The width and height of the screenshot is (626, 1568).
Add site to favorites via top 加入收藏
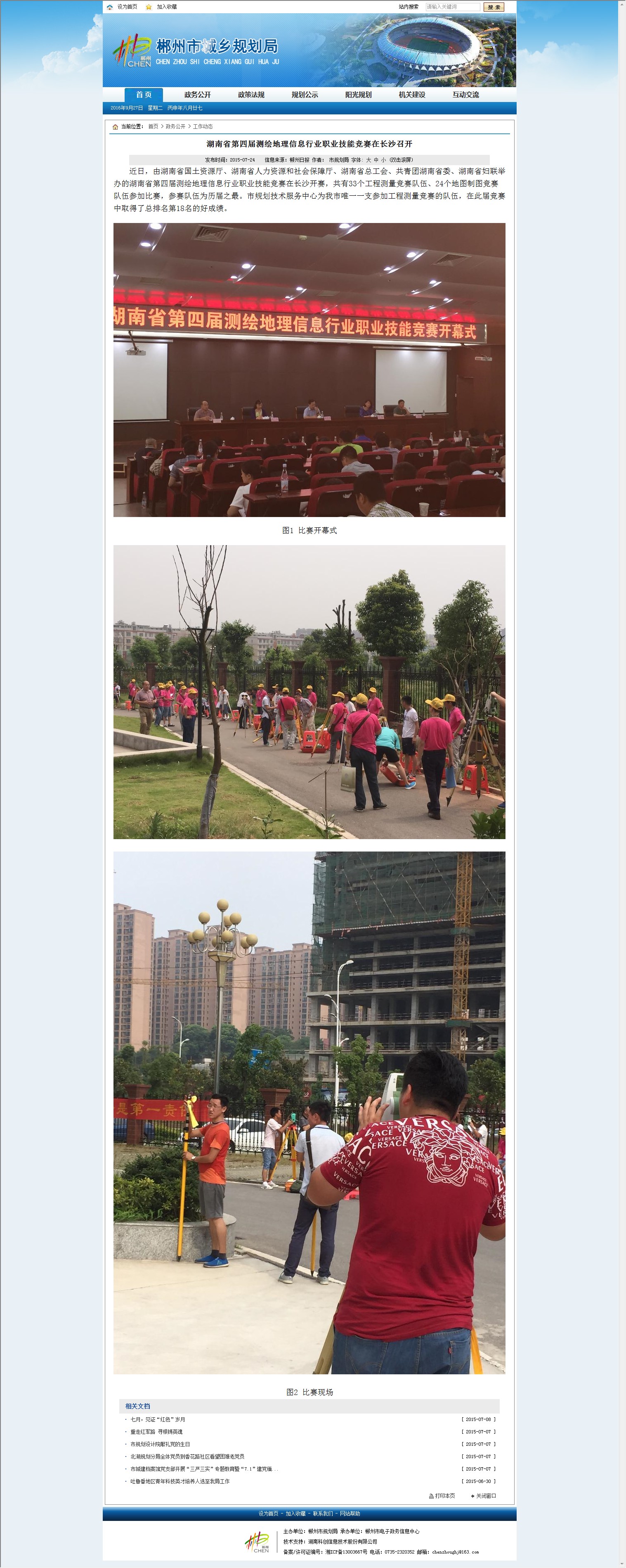pyautogui.click(x=167, y=7)
